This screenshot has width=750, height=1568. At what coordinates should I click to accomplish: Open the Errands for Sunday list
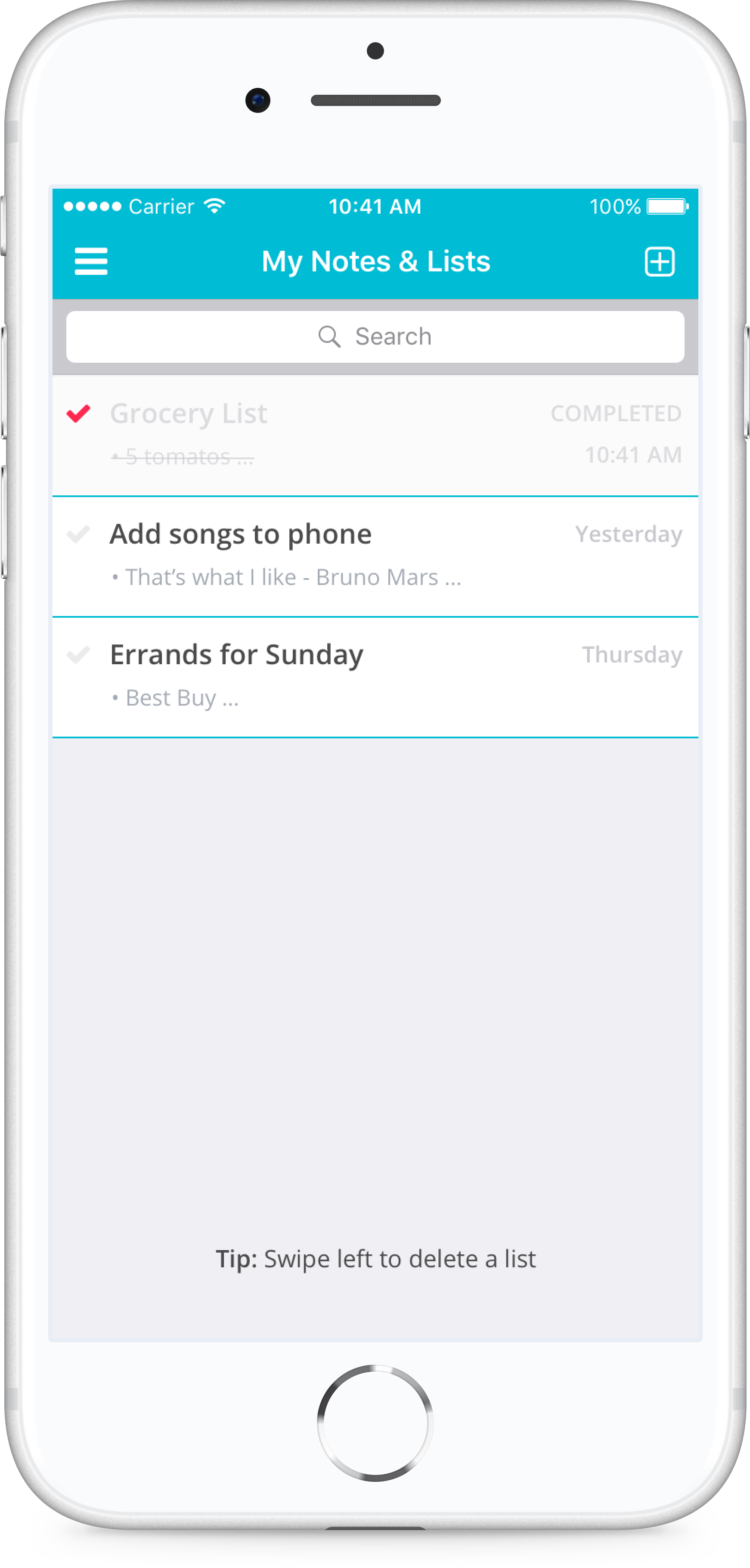pos(375,677)
